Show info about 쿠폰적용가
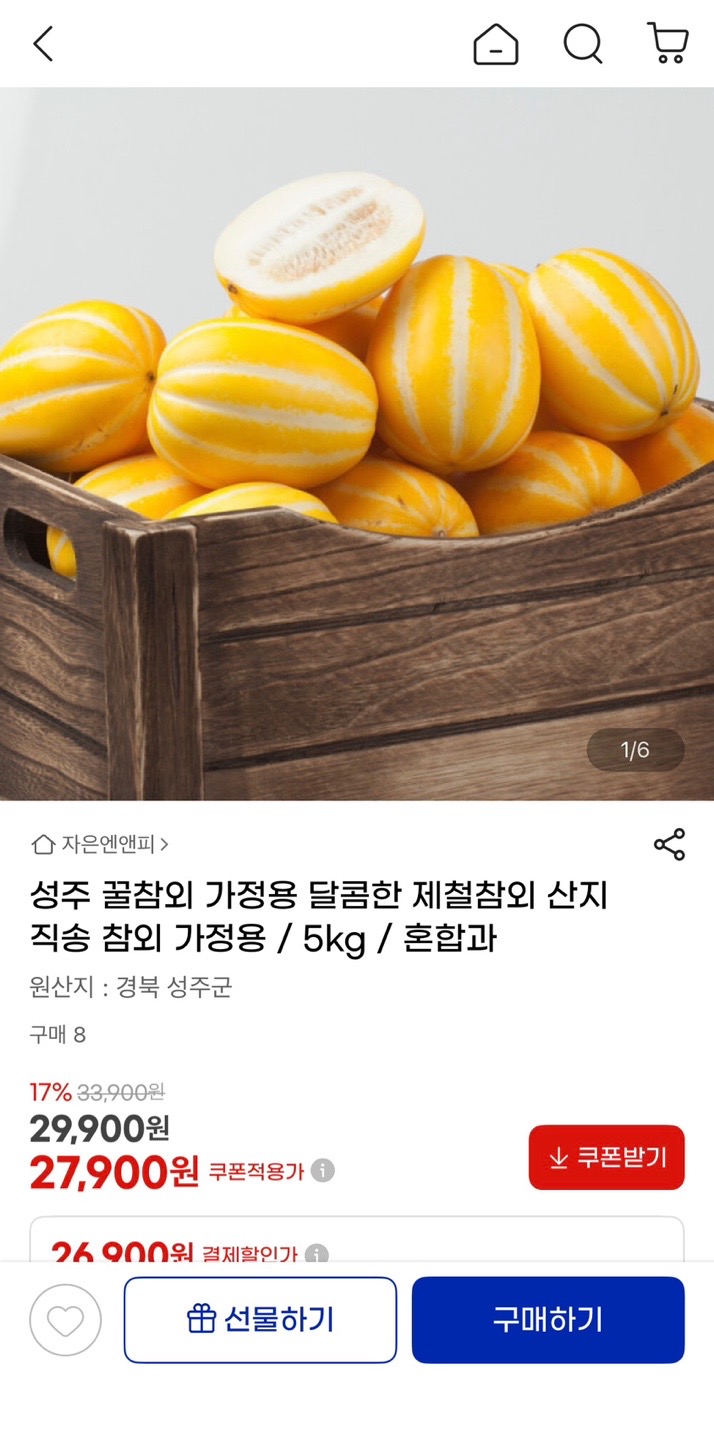714x1440 pixels. tap(322, 1170)
